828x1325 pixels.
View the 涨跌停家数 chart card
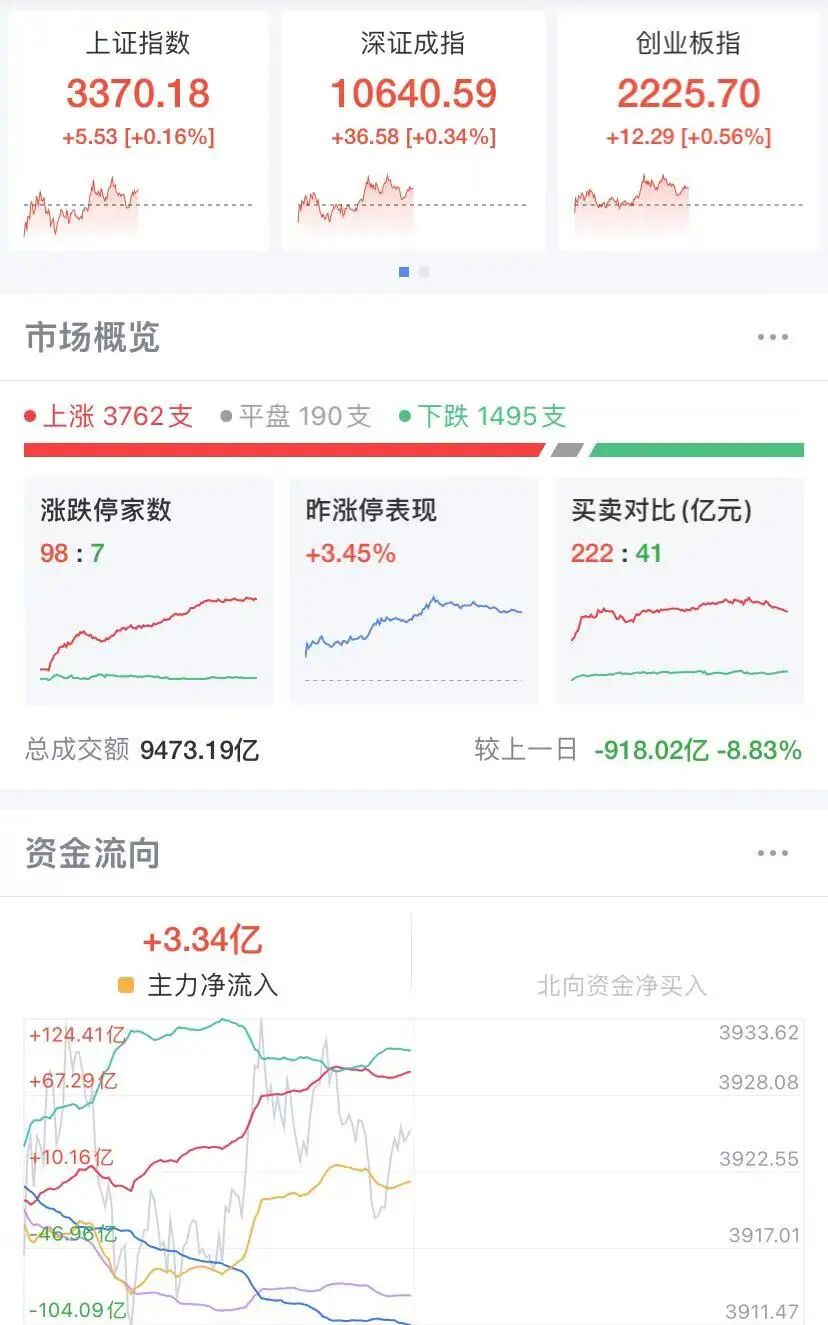148,591
